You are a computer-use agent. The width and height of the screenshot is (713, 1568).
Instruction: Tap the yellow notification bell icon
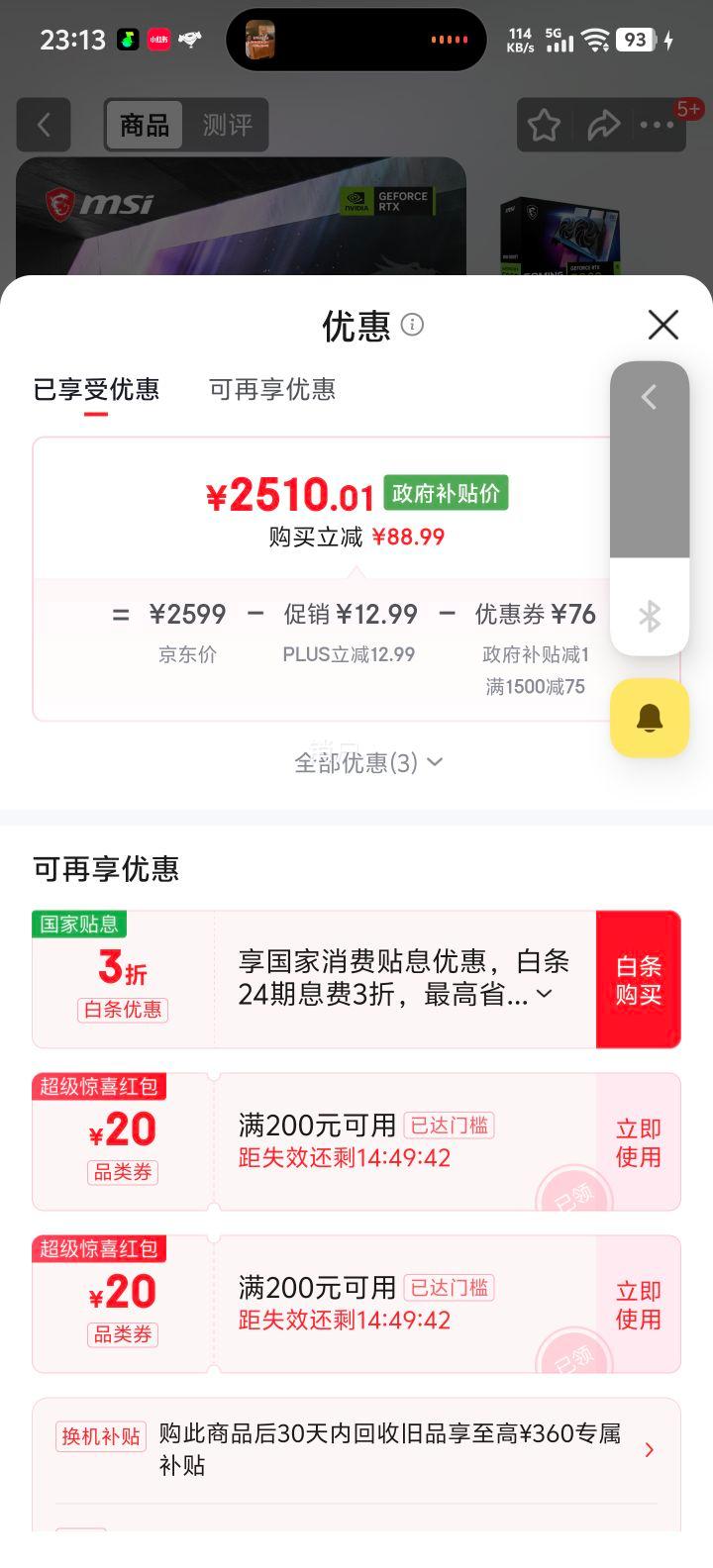click(x=650, y=719)
